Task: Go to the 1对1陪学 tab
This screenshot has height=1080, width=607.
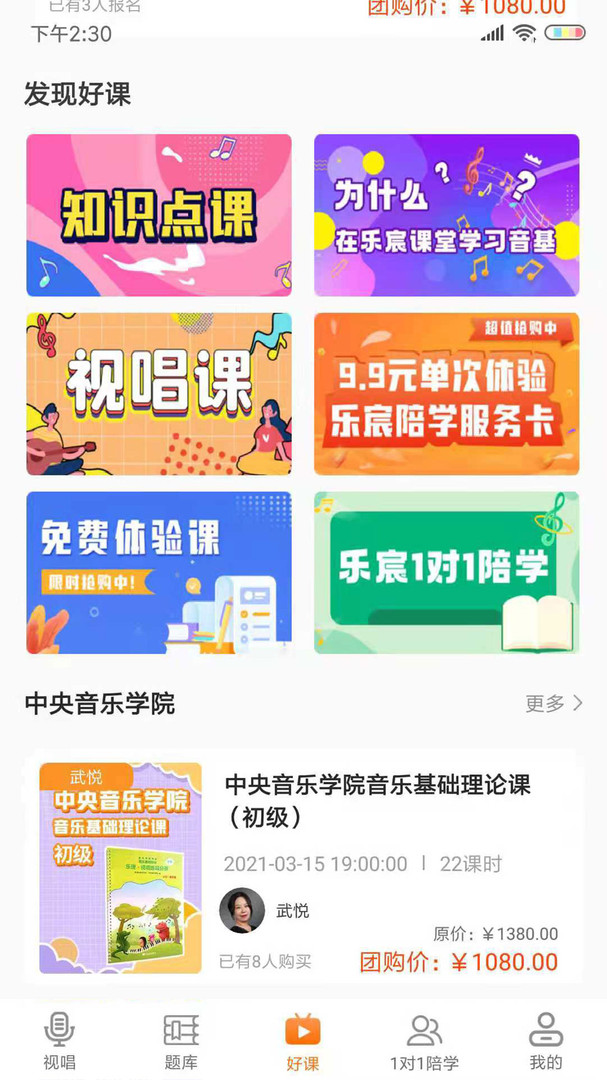Action: [424, 1041]
